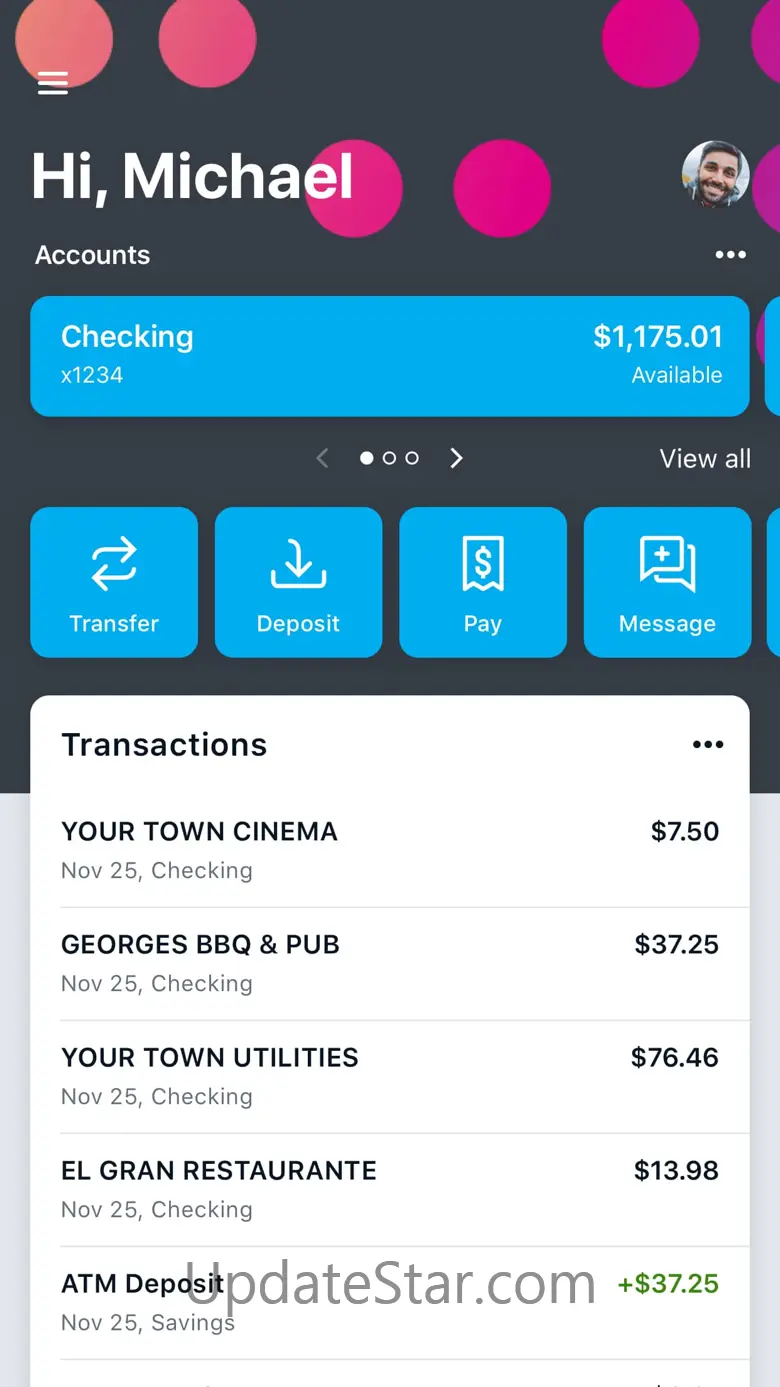Tap View all accounts
780x1387 pixels.
(x=705, y=459)
